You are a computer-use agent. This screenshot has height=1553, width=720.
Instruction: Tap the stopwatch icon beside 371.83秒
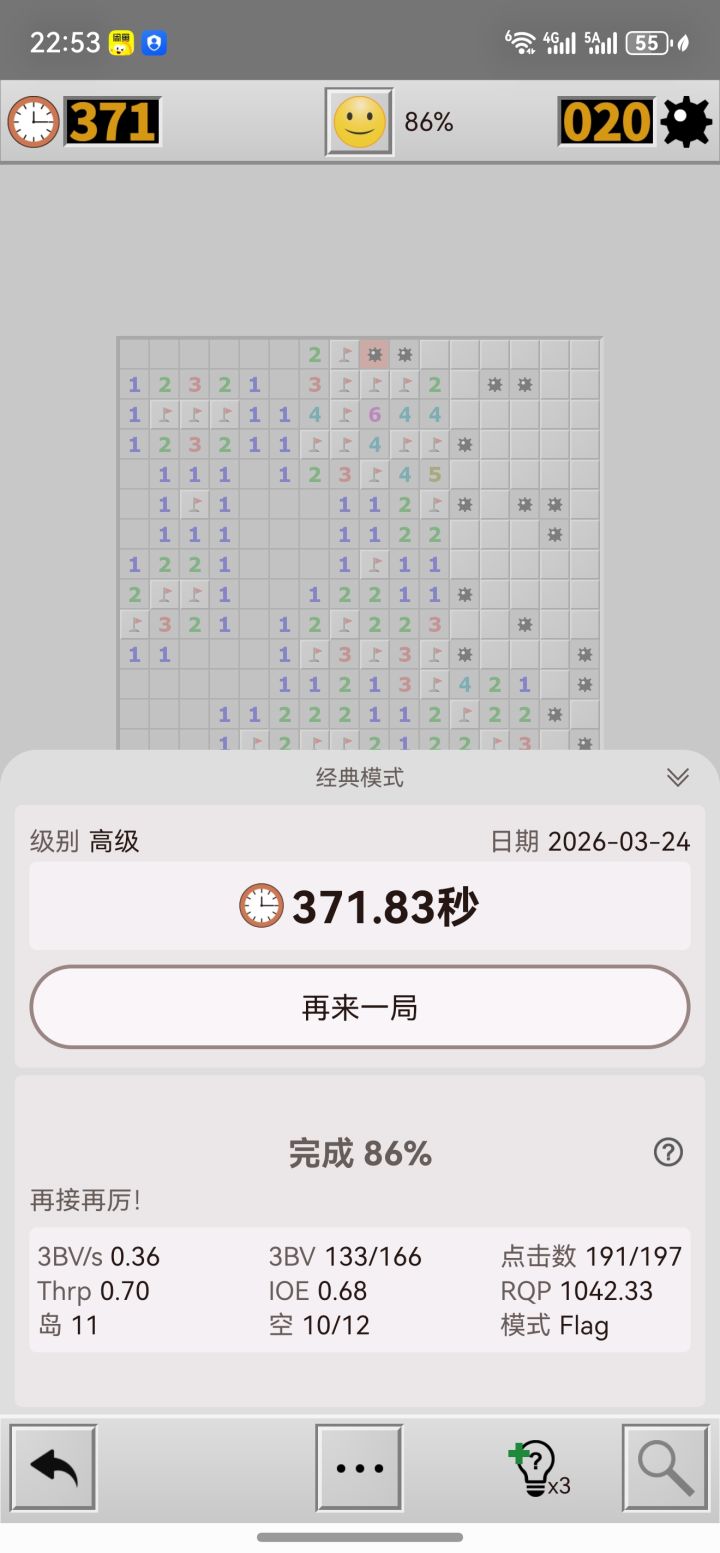coord(261,906)
